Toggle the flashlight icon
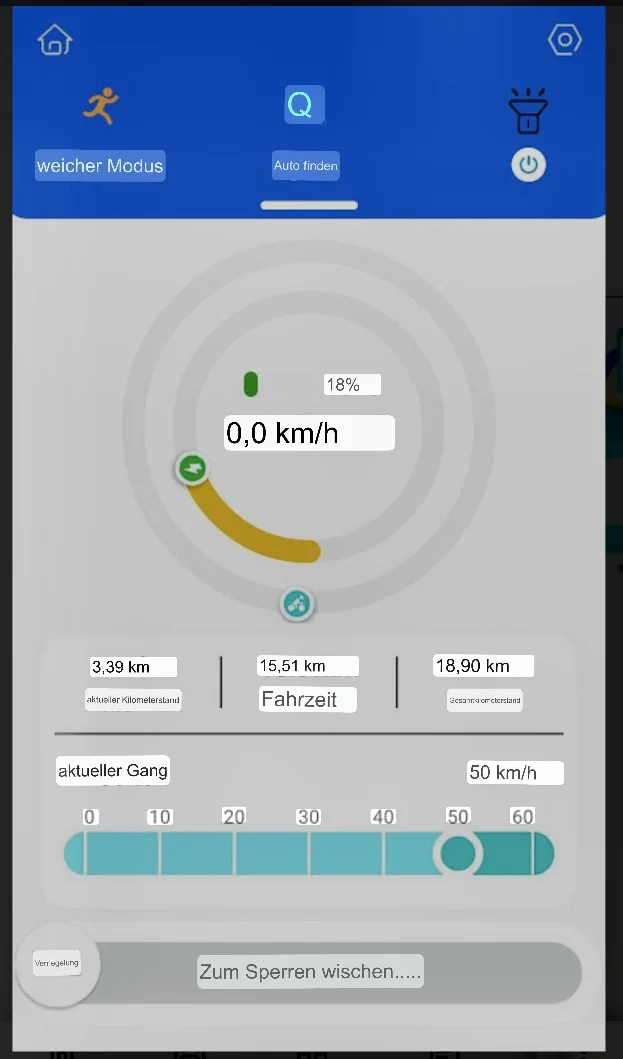623x1059 pixels. coord(528,110)
